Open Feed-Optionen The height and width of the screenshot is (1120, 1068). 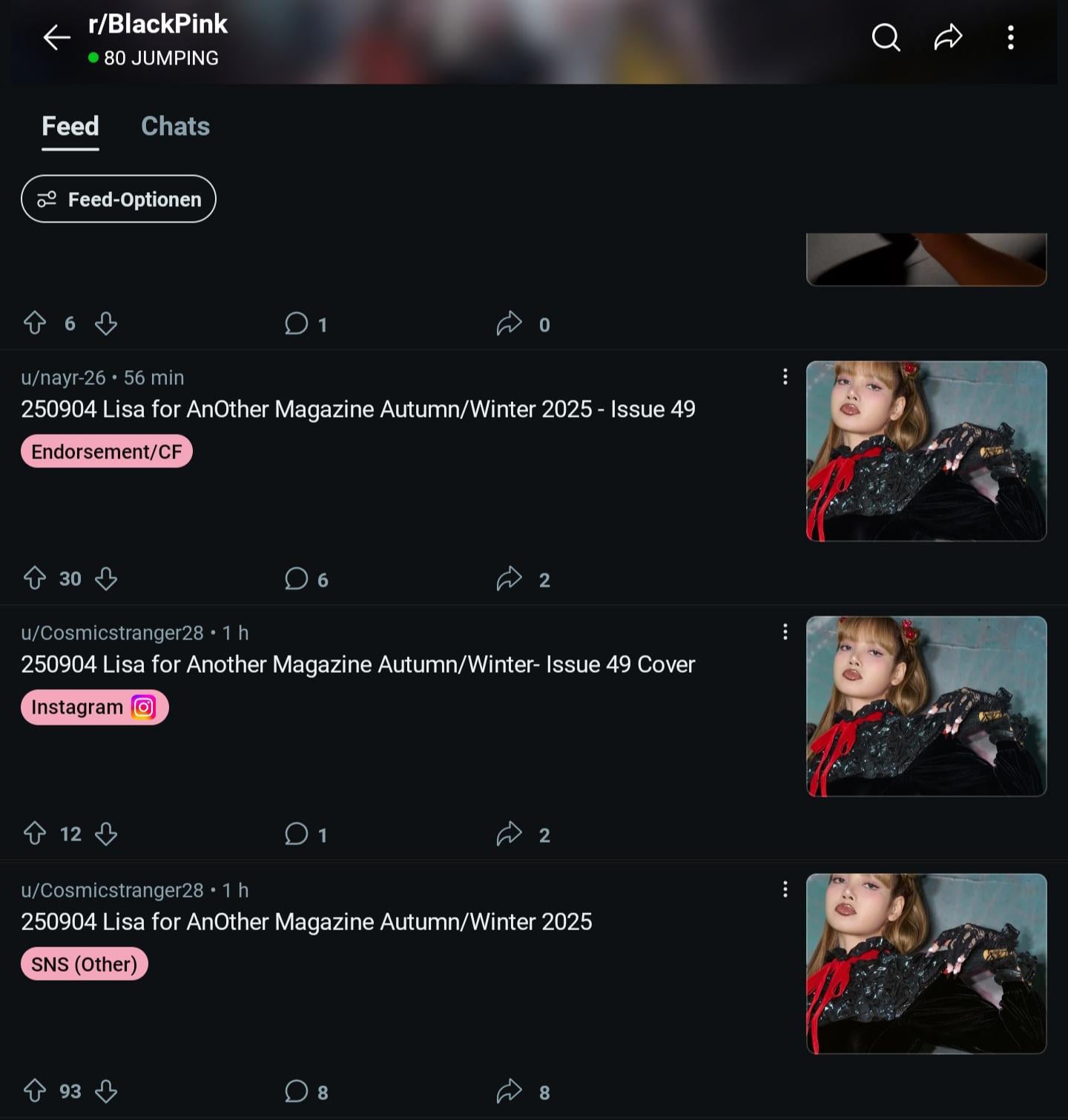click(119, 199)
